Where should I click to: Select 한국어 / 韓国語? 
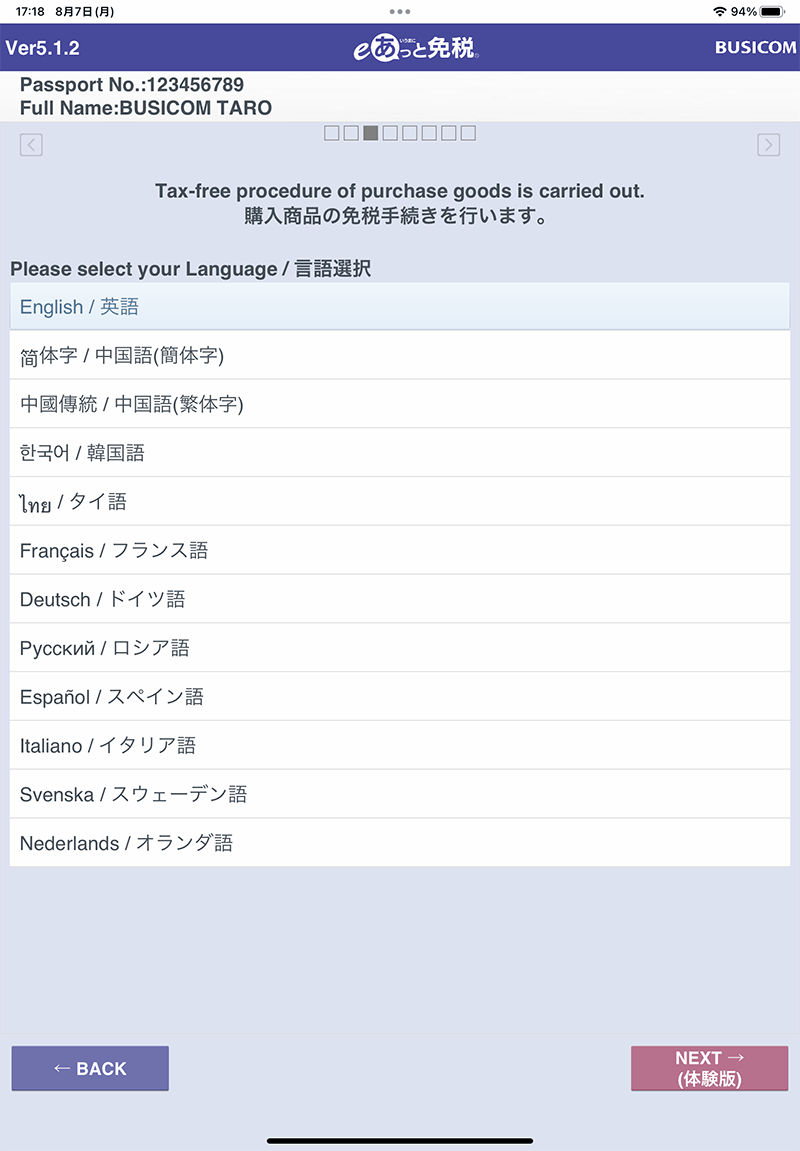399,453
